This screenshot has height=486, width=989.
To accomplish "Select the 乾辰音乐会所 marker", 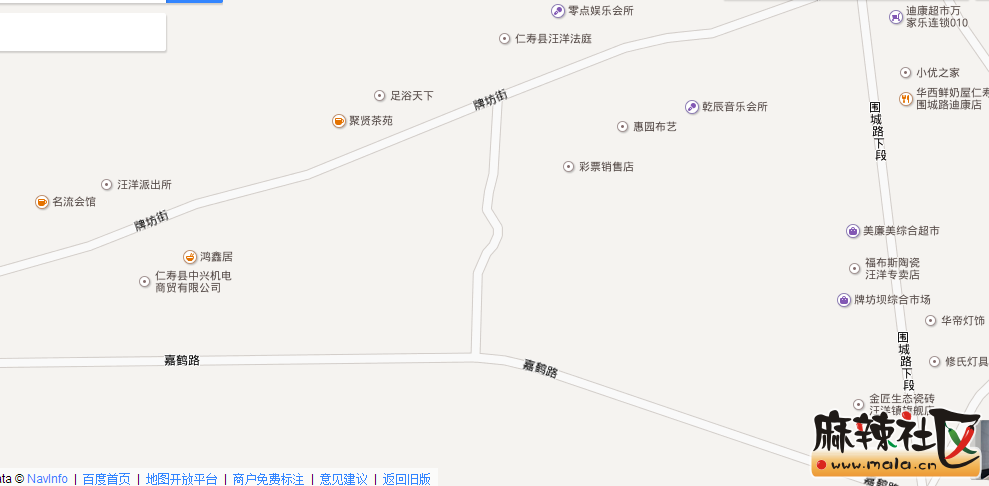I will [x=691, y=107].
